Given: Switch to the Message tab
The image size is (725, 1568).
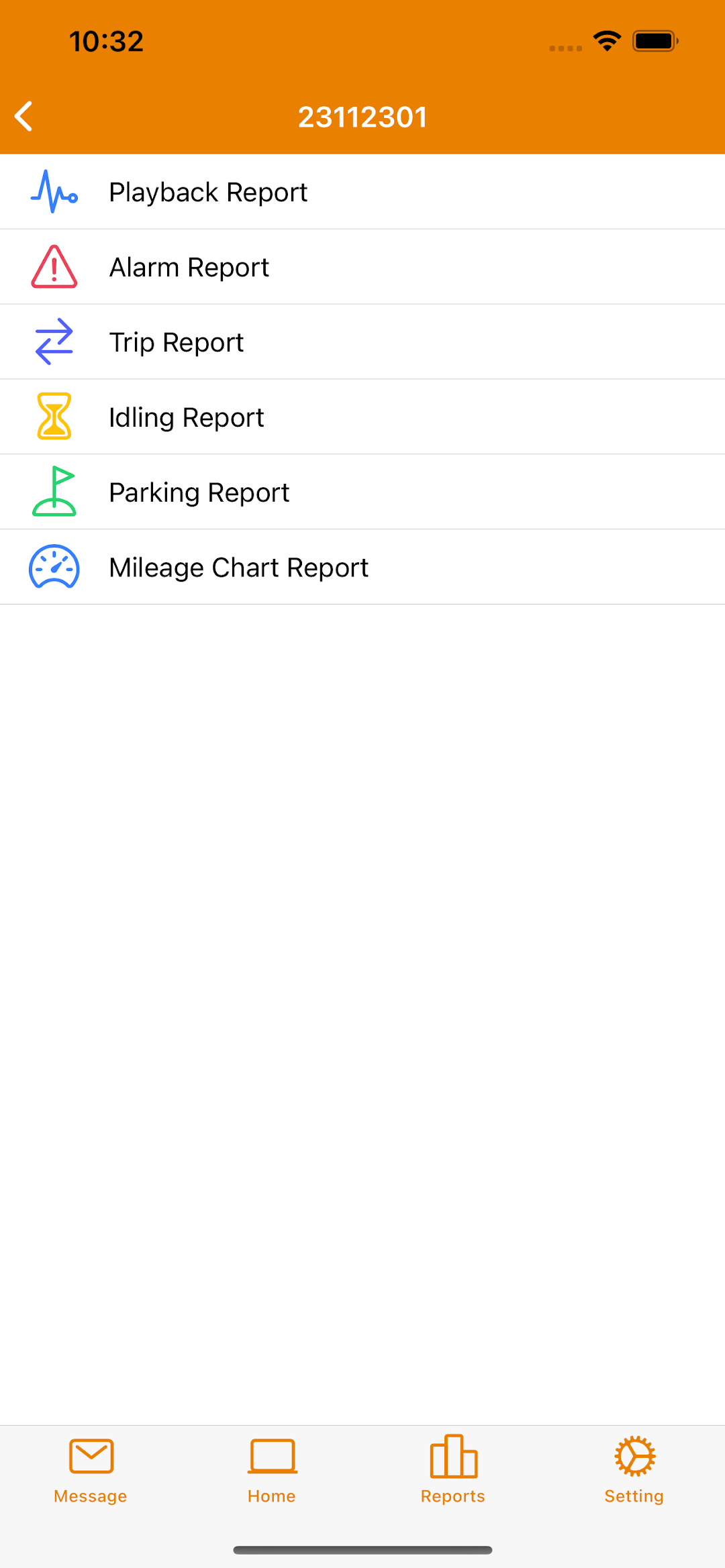Looking at the screenshot, I should click(x=91, y=1471).
